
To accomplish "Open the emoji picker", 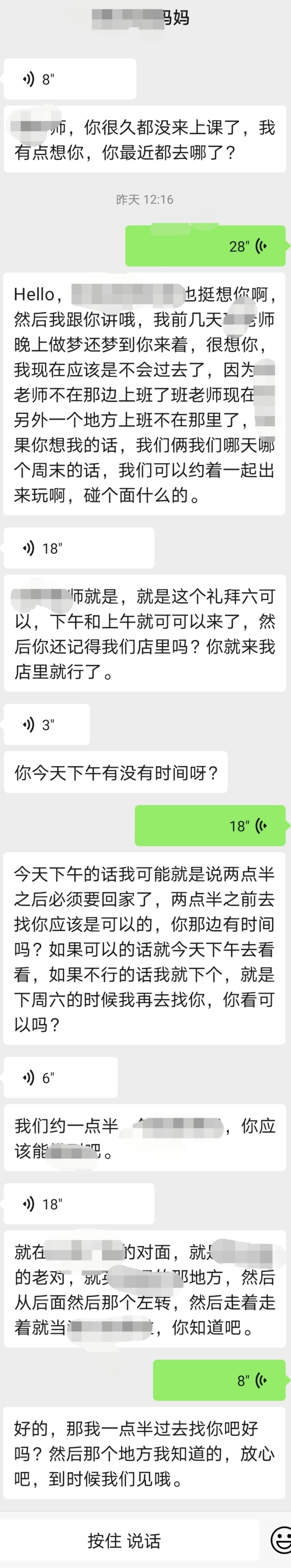I will [x=281, y=1541].
